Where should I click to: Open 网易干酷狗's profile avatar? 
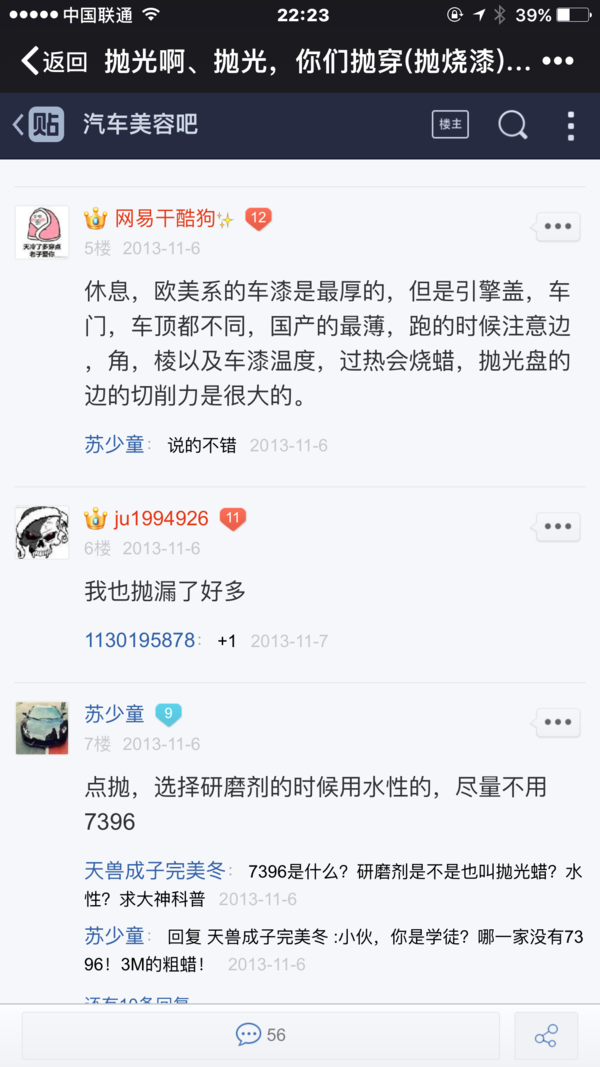pos(42,232)
